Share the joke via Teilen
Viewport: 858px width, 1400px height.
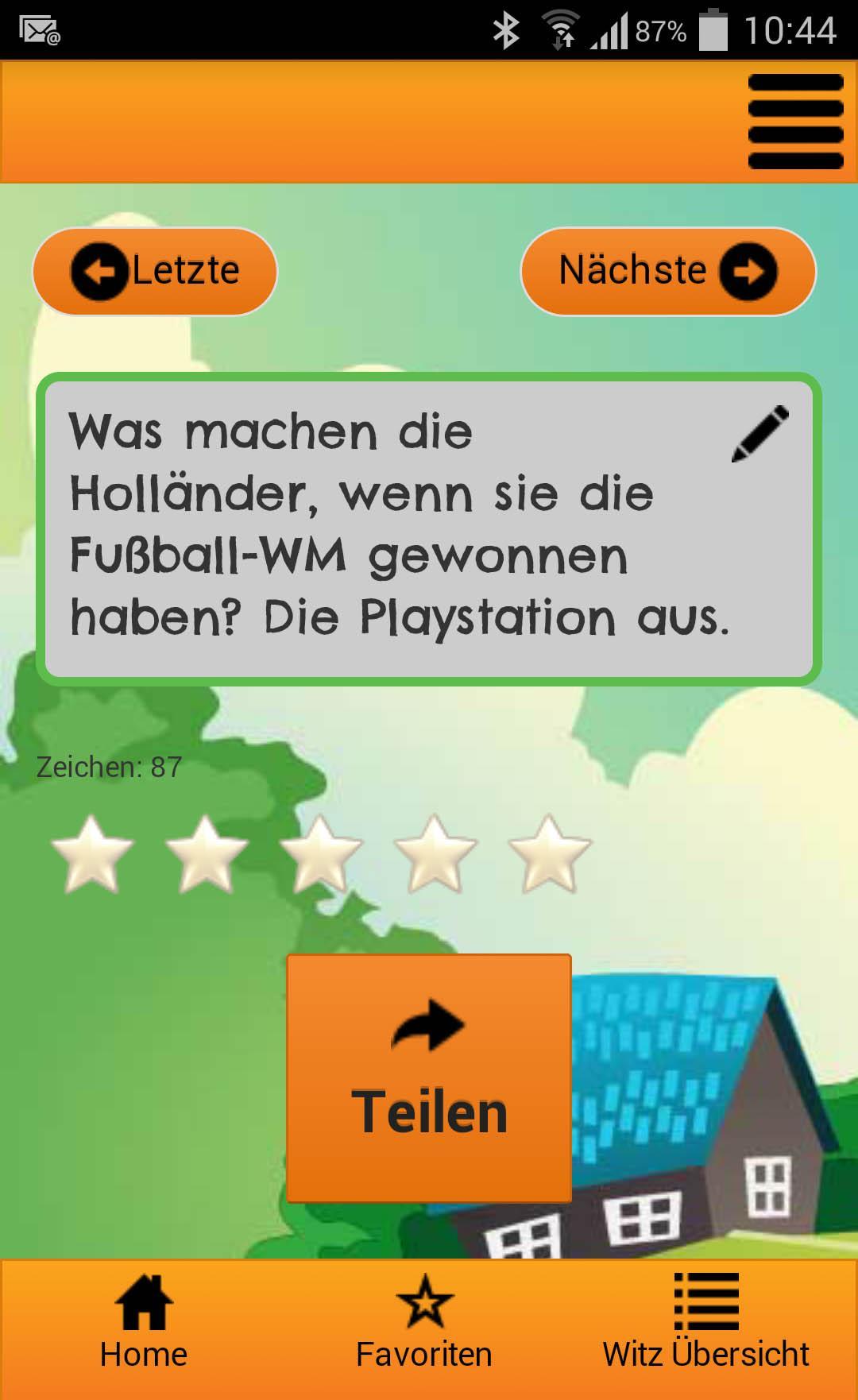point(429,1078)
